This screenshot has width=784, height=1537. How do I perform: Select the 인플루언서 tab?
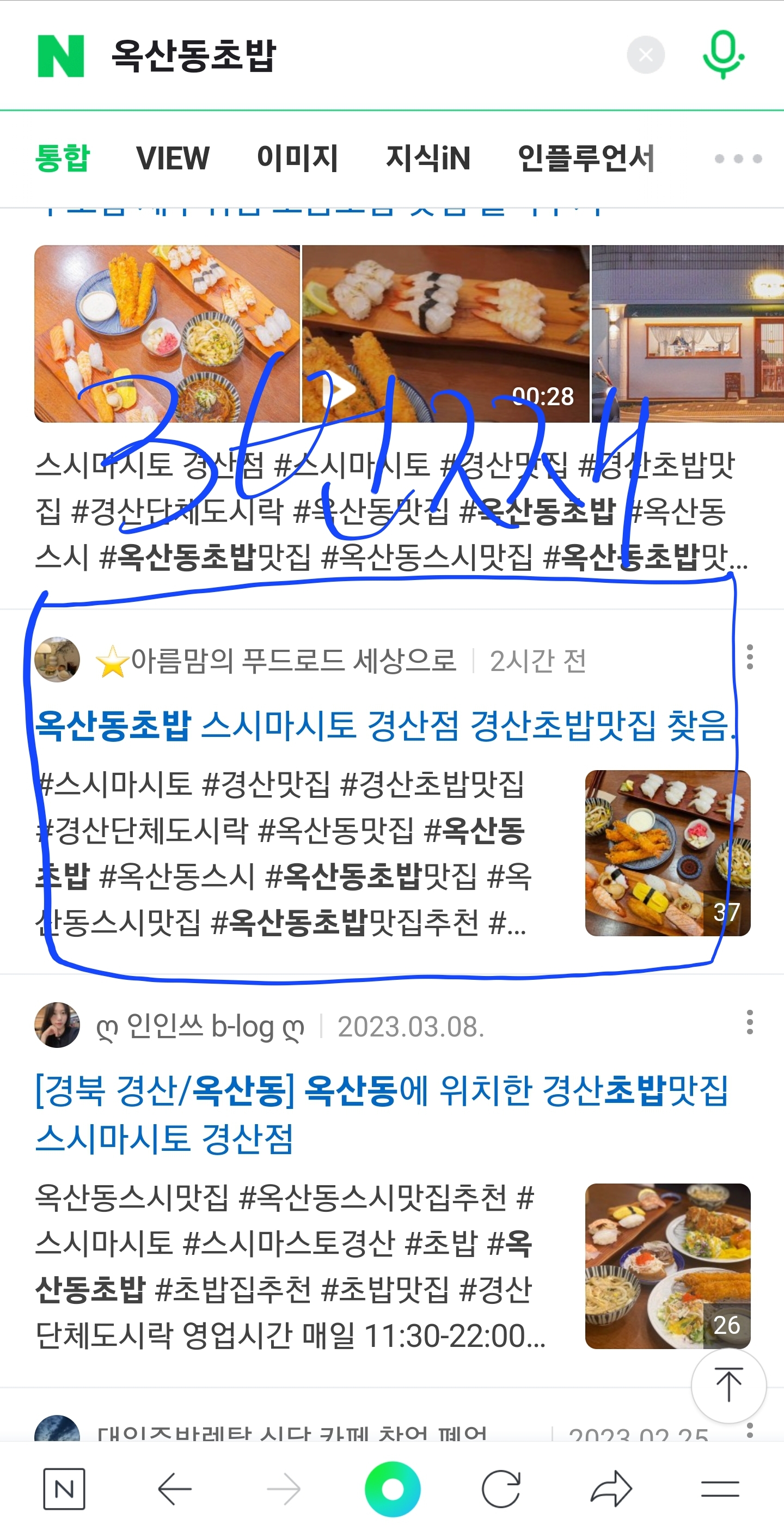[x=586, y=158]
